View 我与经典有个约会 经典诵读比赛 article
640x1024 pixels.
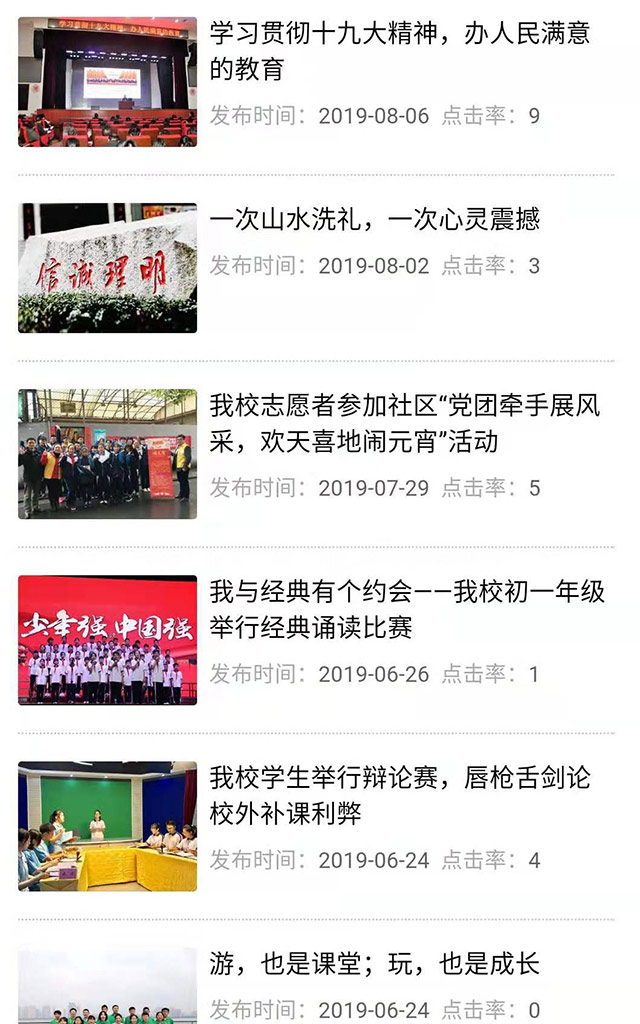407,609
